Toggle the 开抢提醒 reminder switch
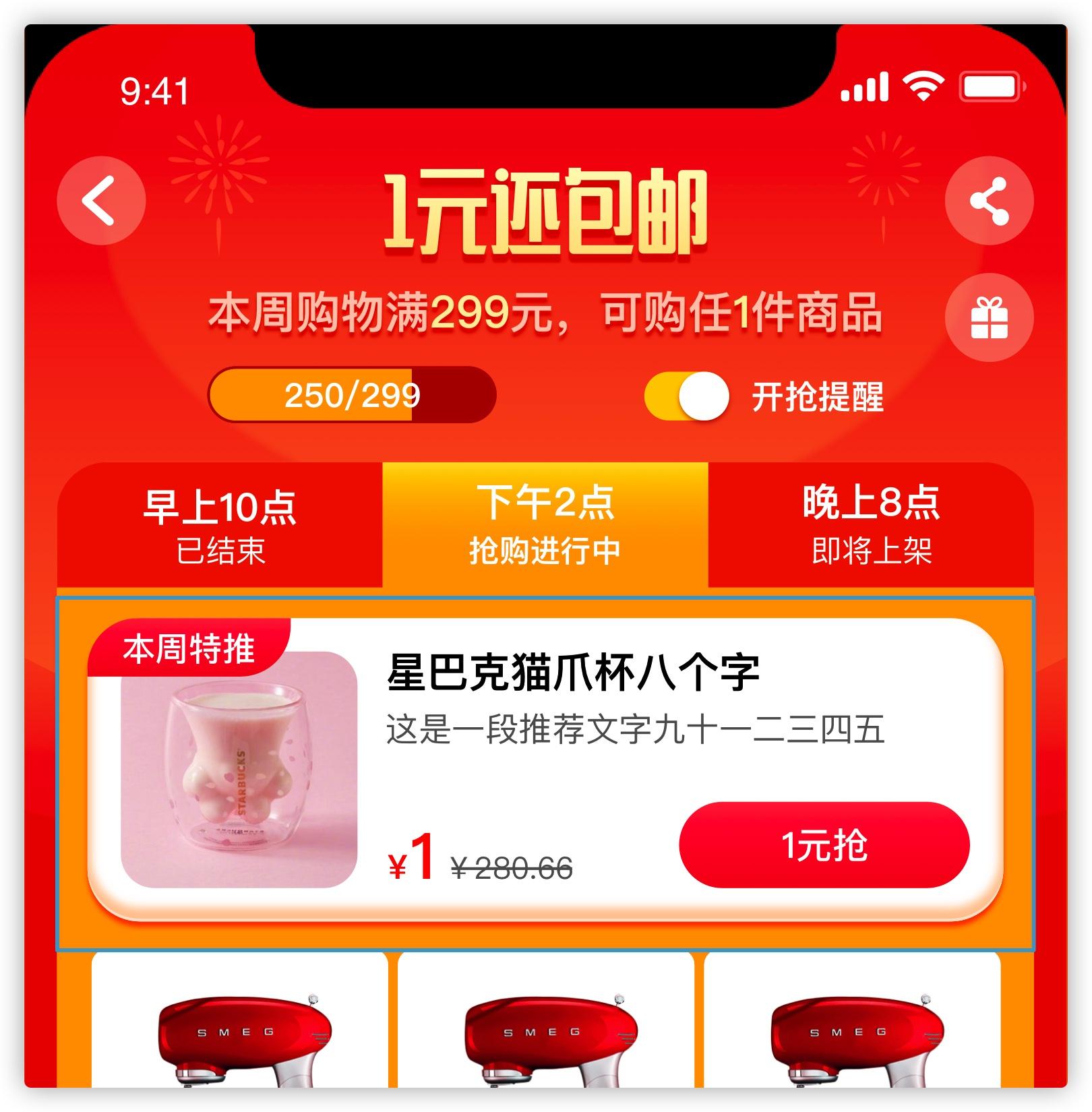 point(686,396)
